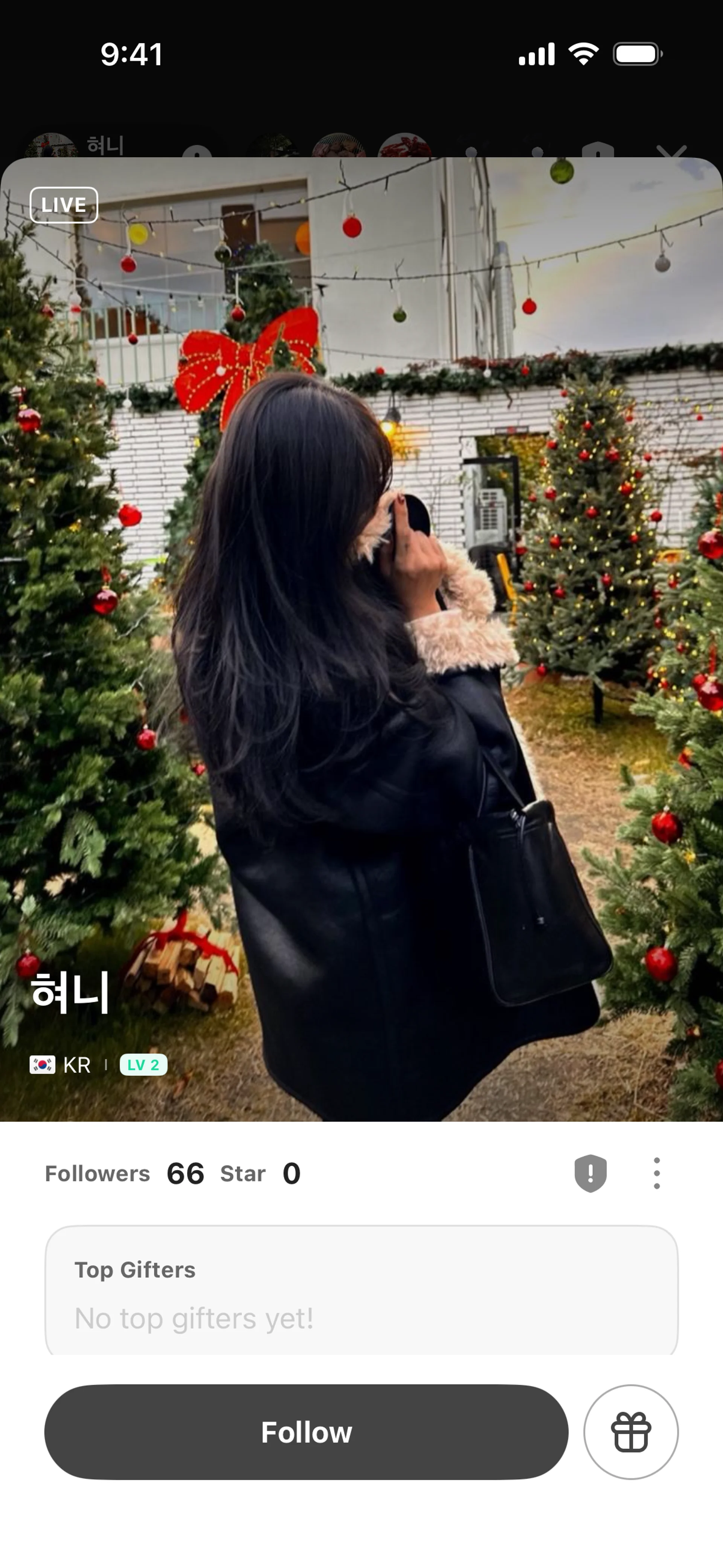Open the three-dot more options menu
Viewport: 723px width, 1568px height.
click(x=656, y=1173)
